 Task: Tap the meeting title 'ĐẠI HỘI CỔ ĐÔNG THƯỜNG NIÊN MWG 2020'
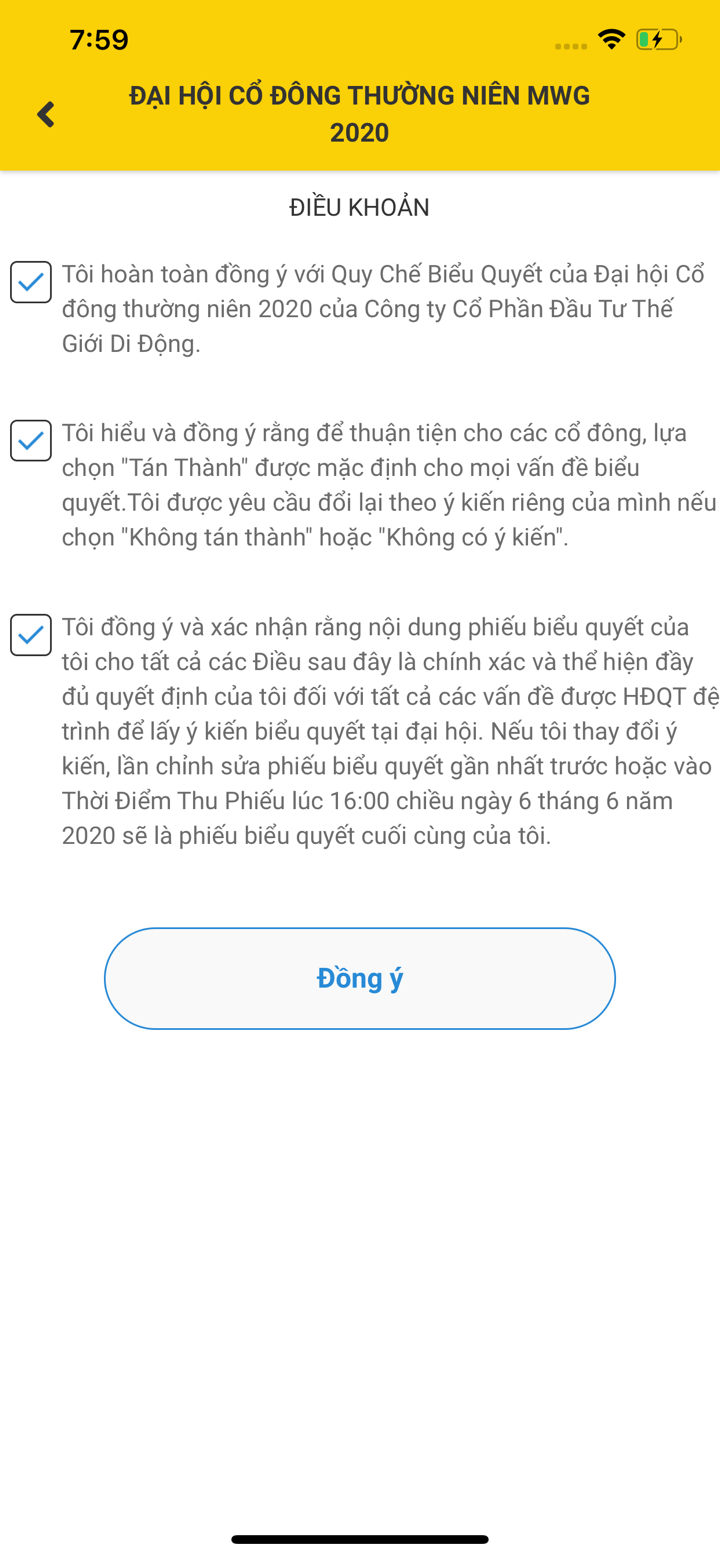pos(360,113)
